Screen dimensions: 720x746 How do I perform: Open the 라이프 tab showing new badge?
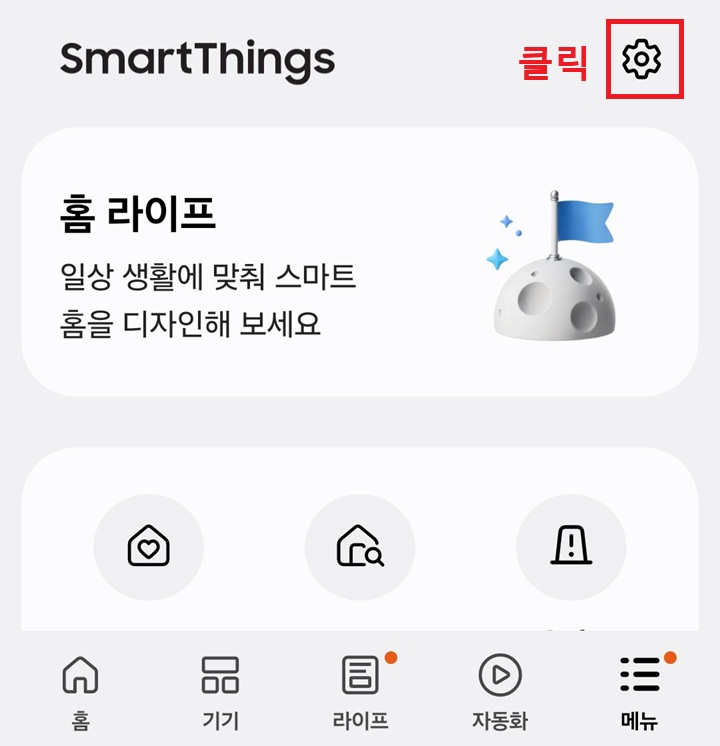point(360,690)
